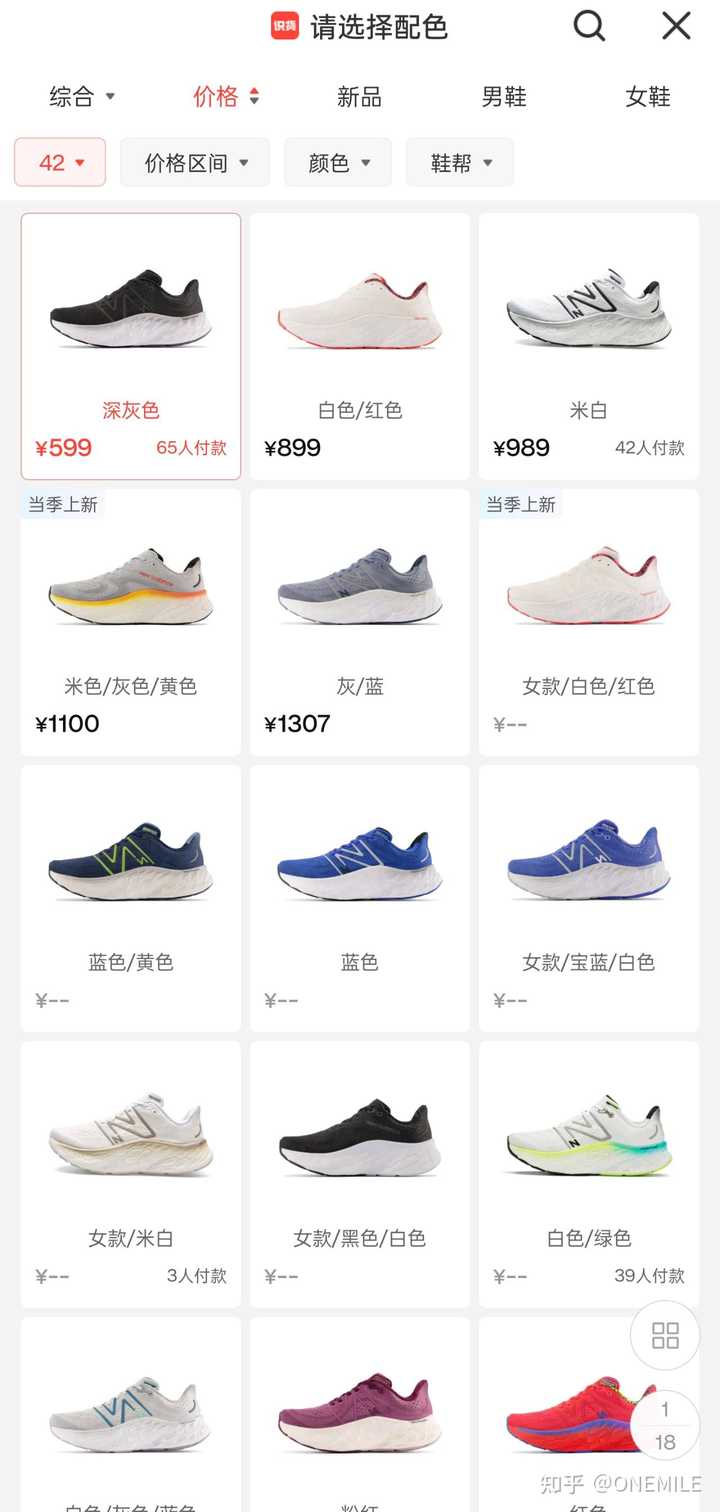This screenshot has width=720, height=1512.
Task: Change the size 42 filter
Action: pyautogui.click(x=60, y=162)
